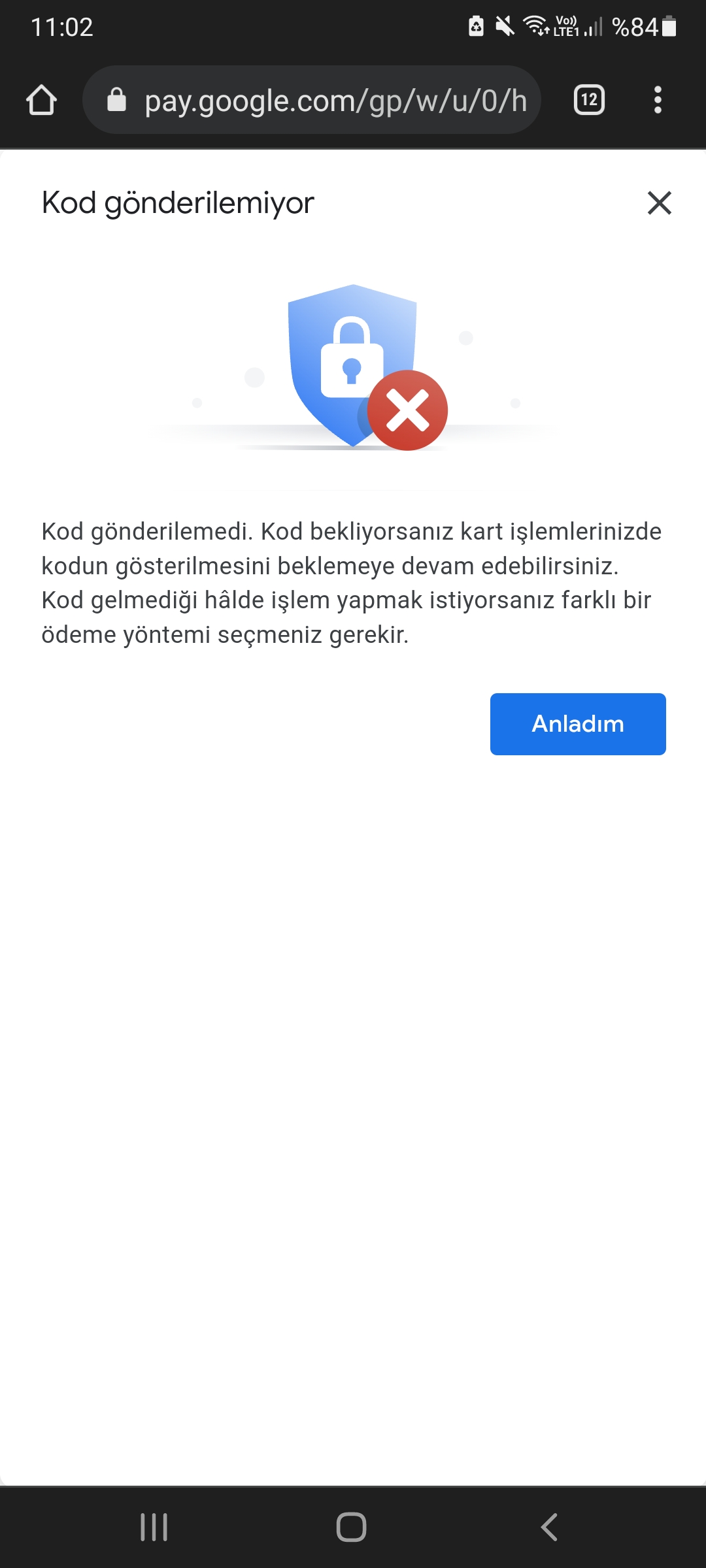Open the tab switcher showing 12 tabs
This screenshot has width=706, height=1568.
[x=589, y=101]
